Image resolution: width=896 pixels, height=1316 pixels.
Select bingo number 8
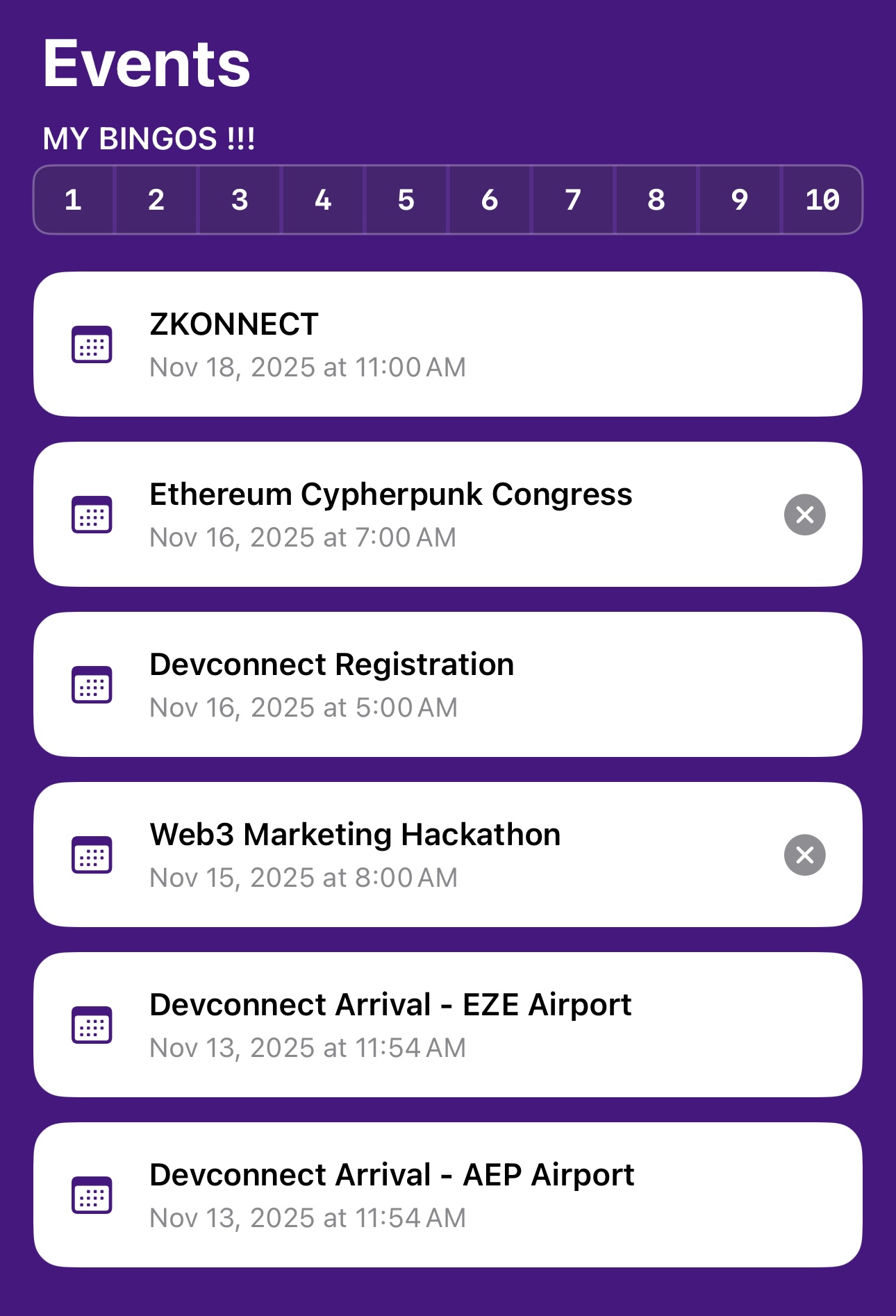click(656, 200)
